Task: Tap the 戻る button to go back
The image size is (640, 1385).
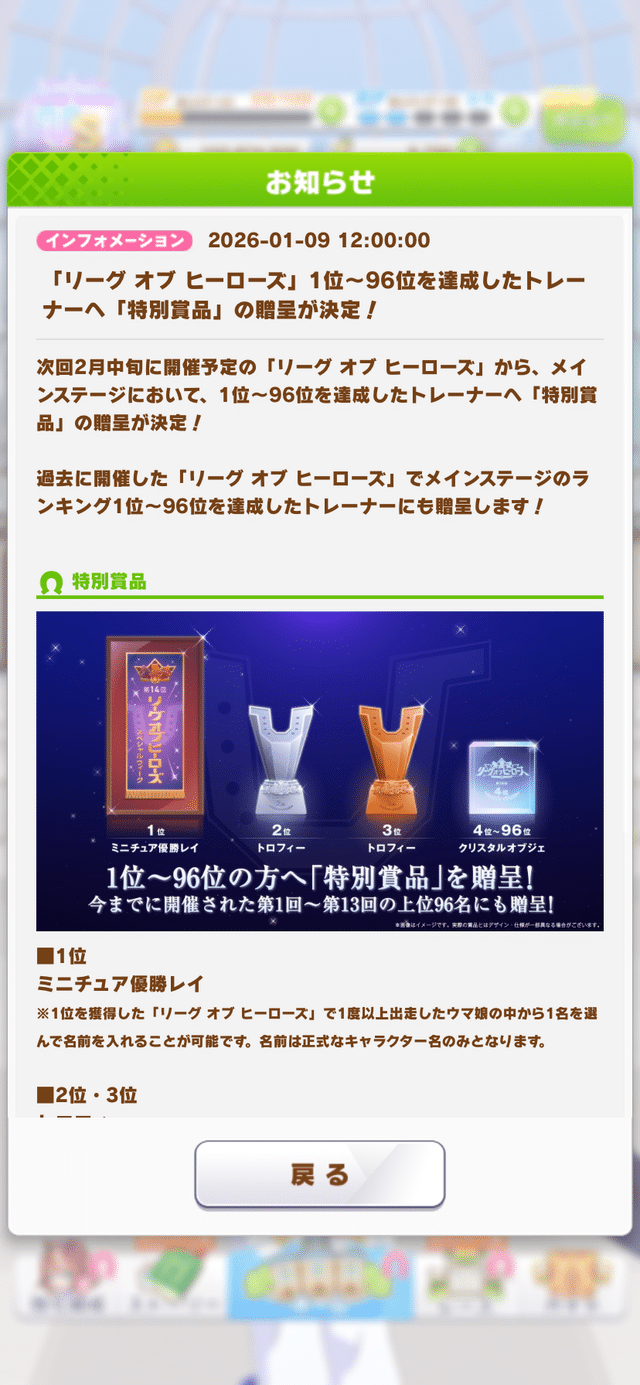Action: click(319, 1174)
